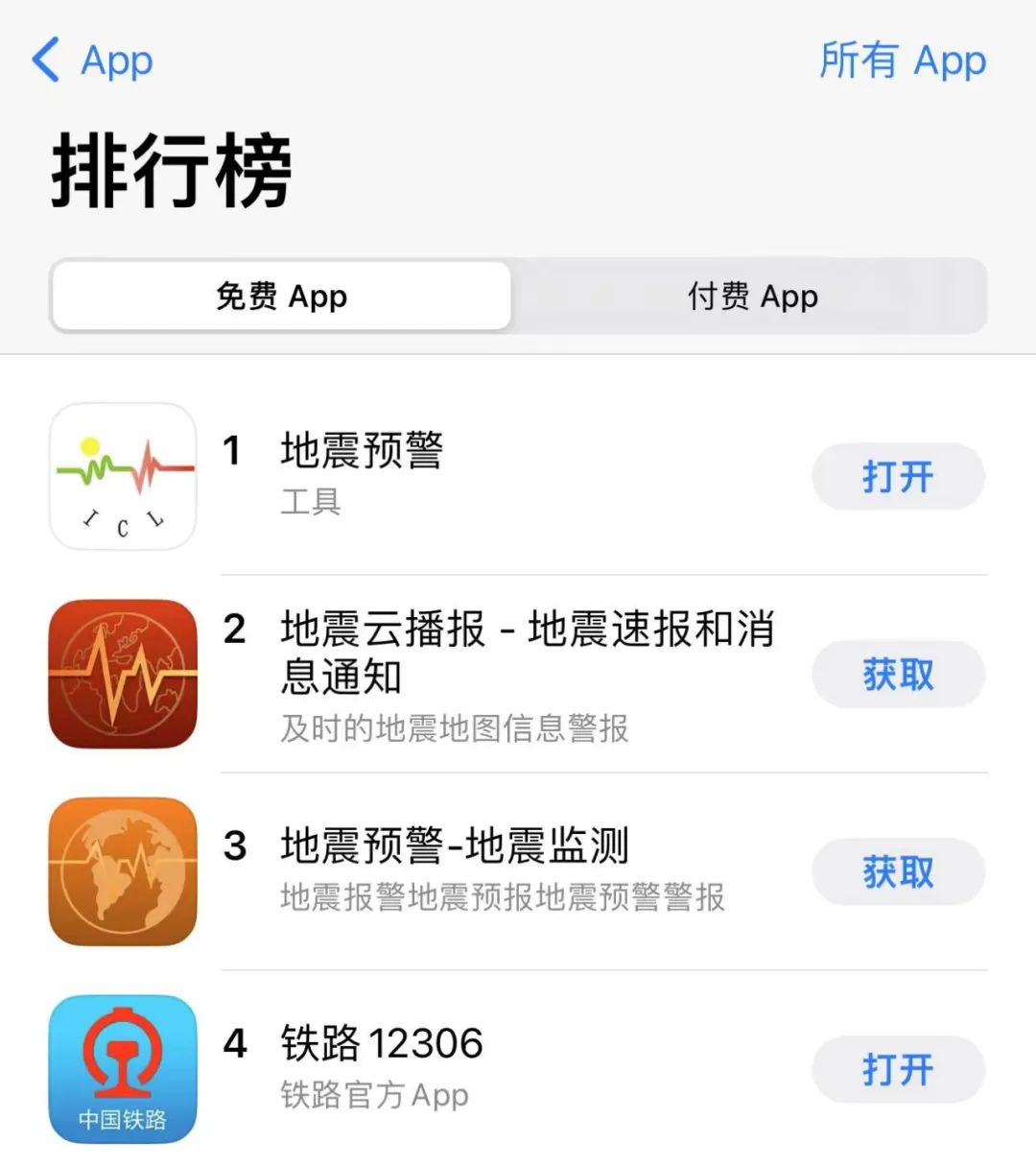
Task: Switch to the 付费 App tab
Action: click(752, 297)
